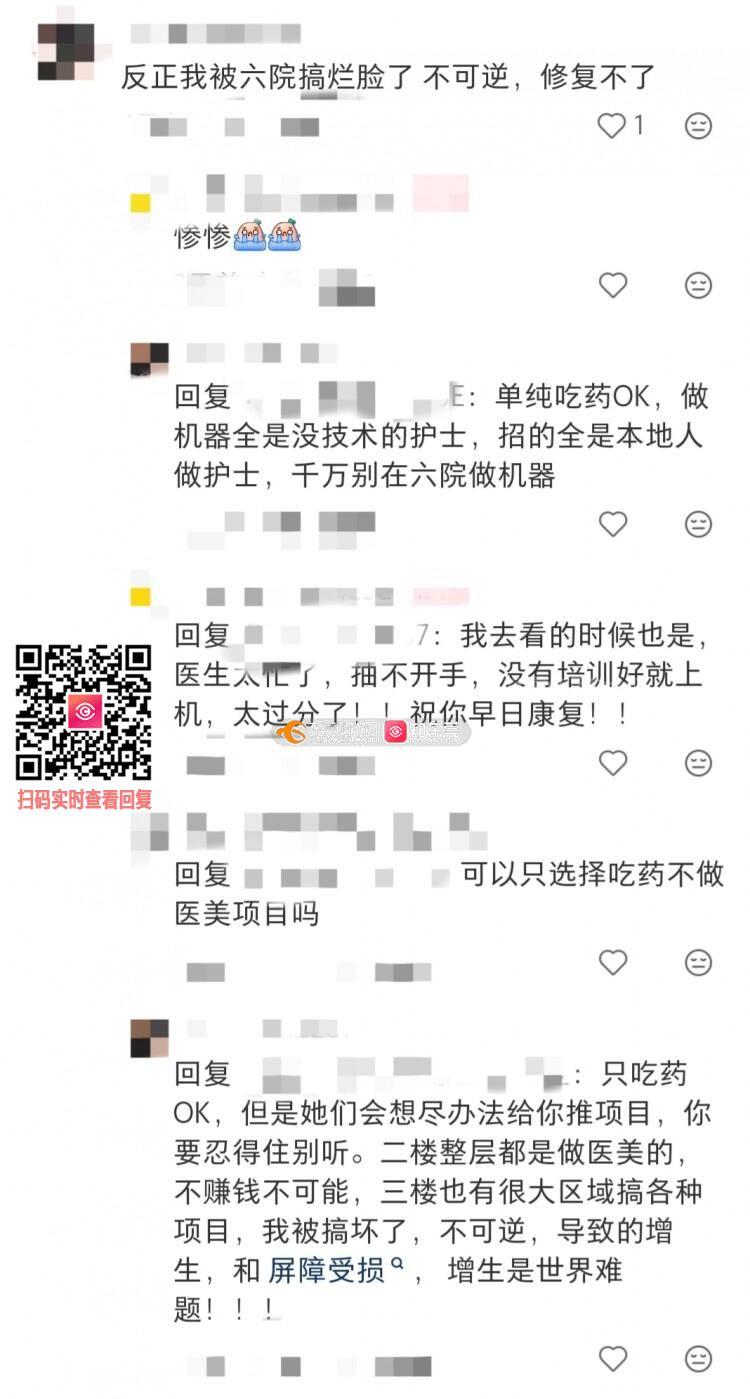Open the avatar of the 六院搞烂脸 commenter
This screenshot has width=750, height=1399.
click(66, 50)
